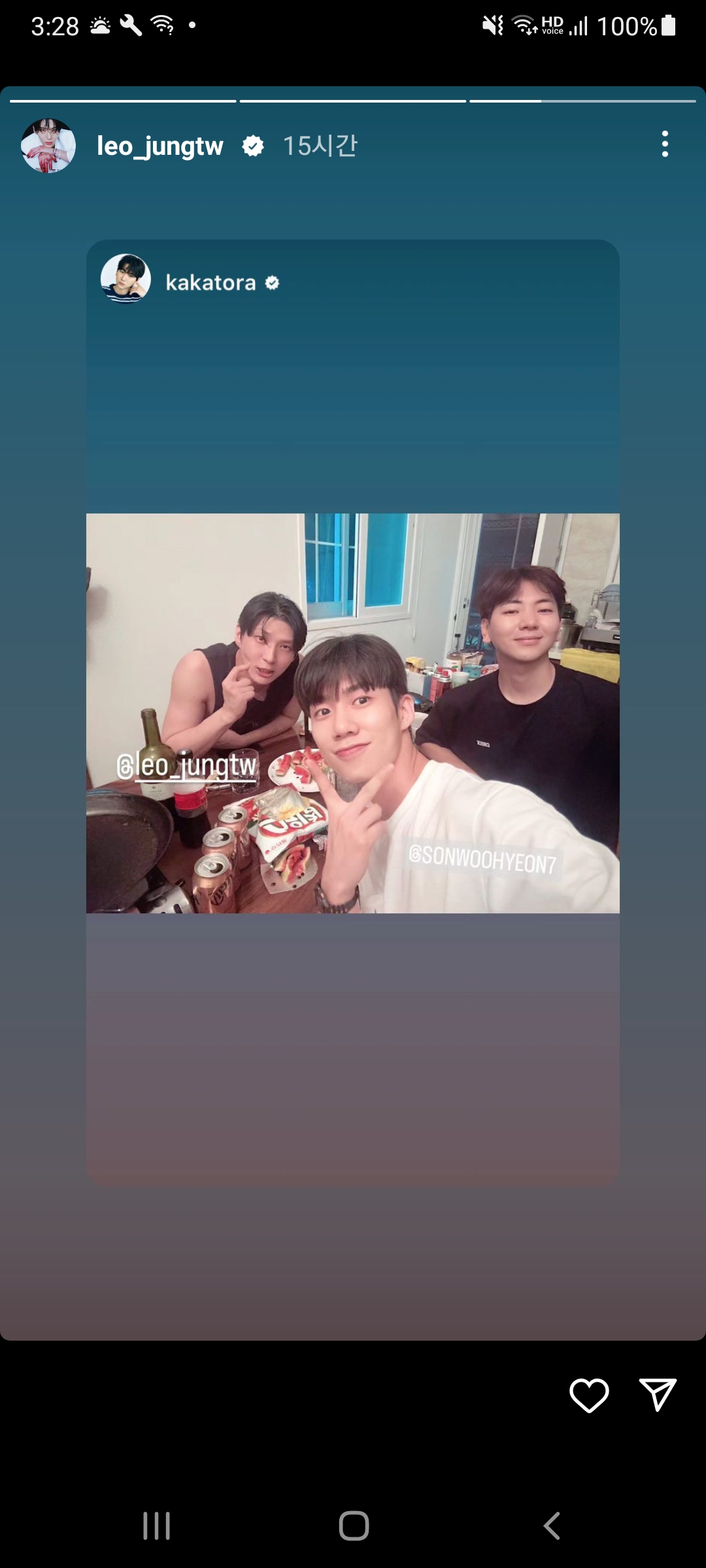The width and height of the screenshot is (706, 1568).
Task: Tap the @leo_jungtw mention sticker
Action: click(186, 766)
